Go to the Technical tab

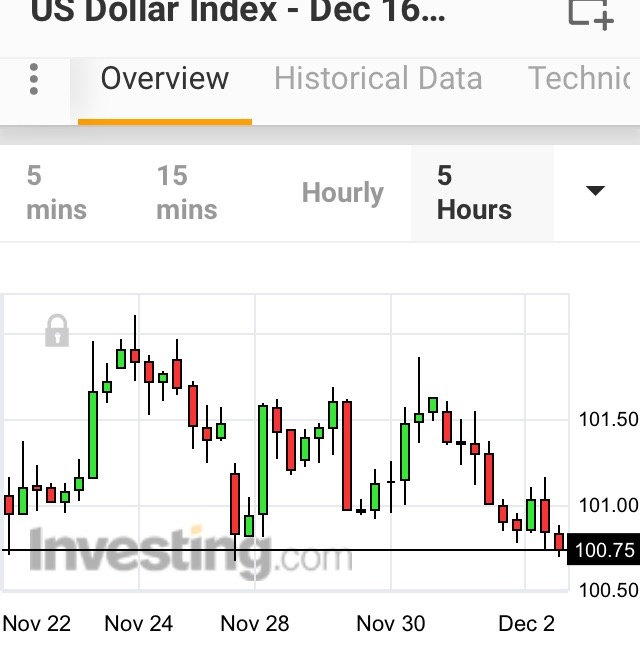tap(583, 79)
